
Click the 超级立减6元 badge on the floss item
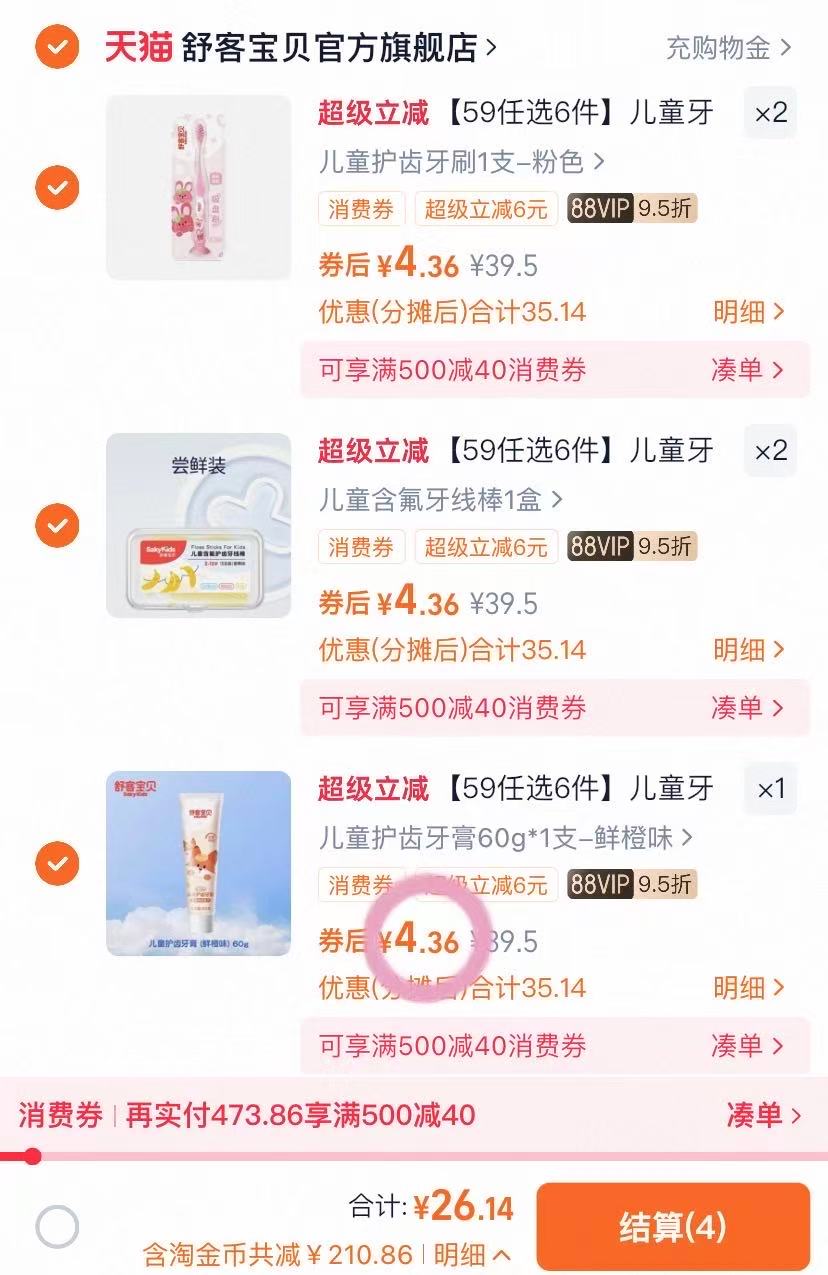tap(486, 546)
